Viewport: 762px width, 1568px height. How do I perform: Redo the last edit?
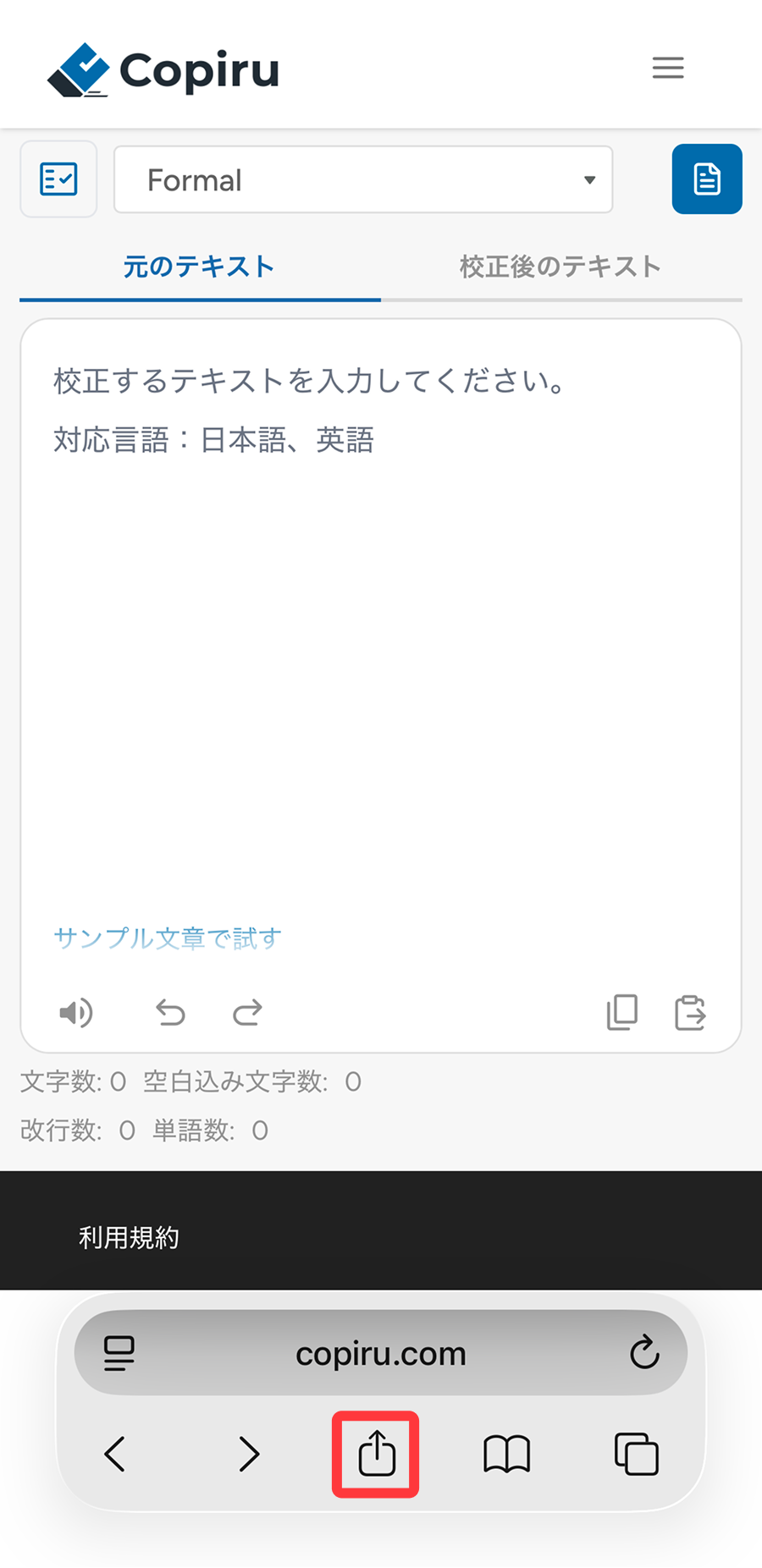coord(247,1012)
